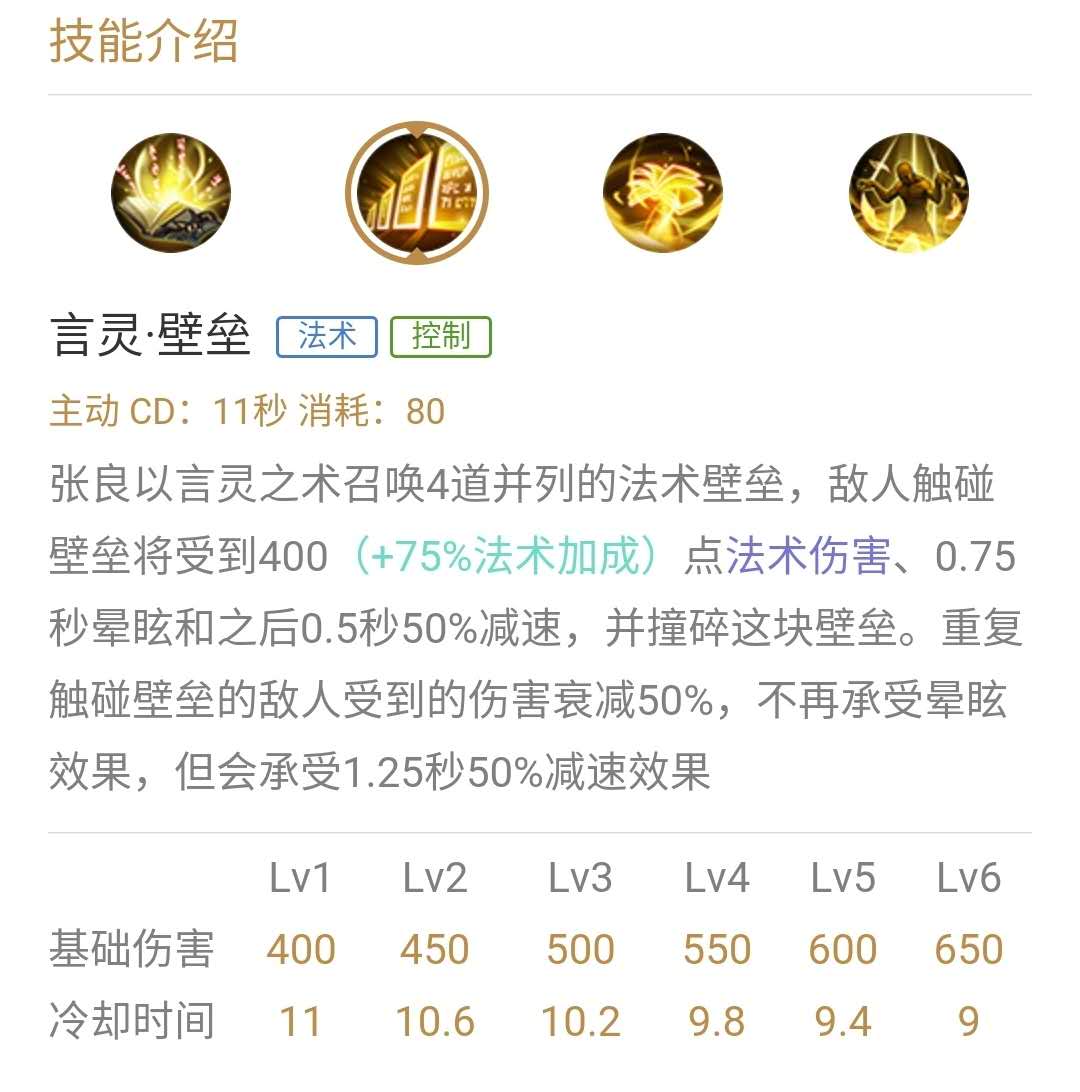Viewport: 1080px width, 1092px height.
Task: Select the first skill icon with glowing book
Action: pyautogui.click(x=171, y=192)
